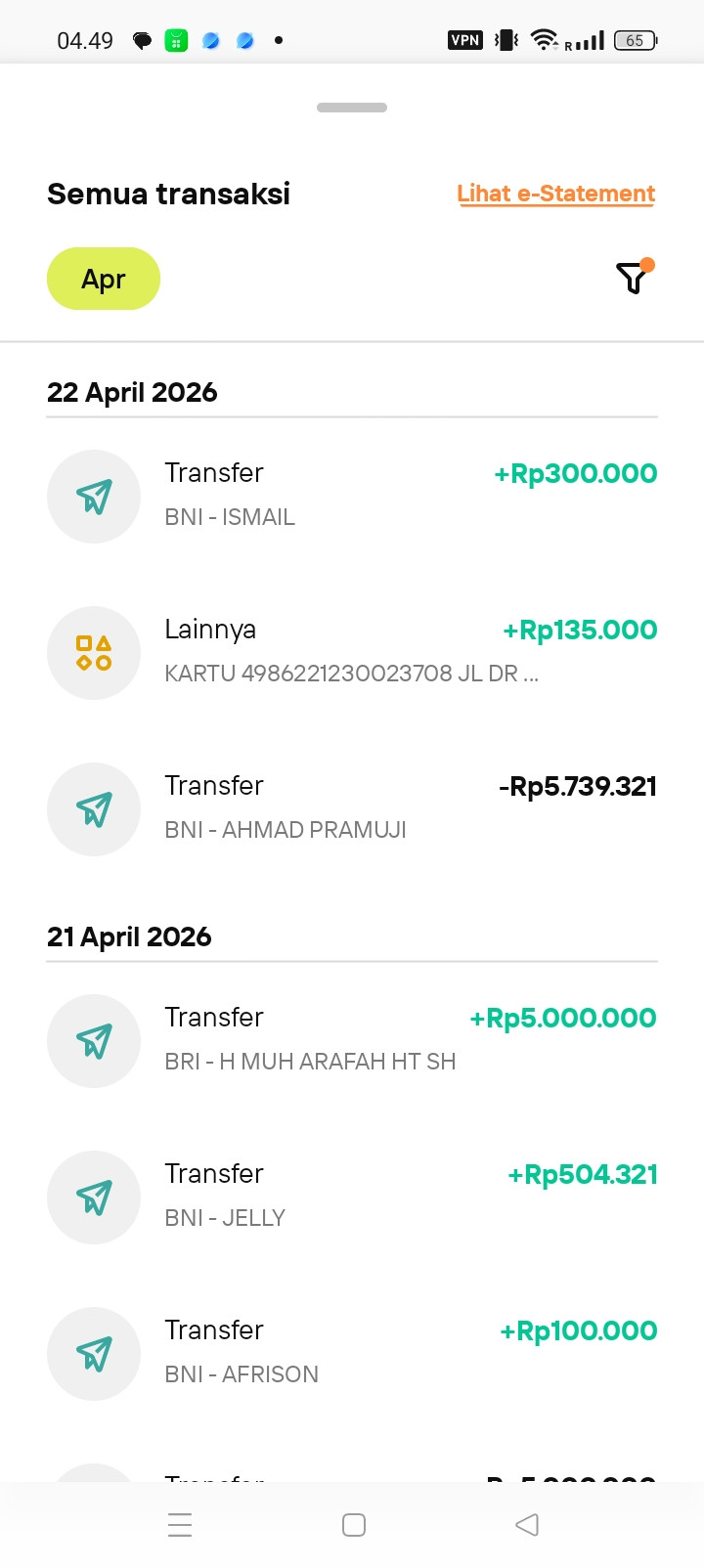
Task: Open the transfer to BNI - AHMAD PRAMUJI
Action: (x=352, y=808)
